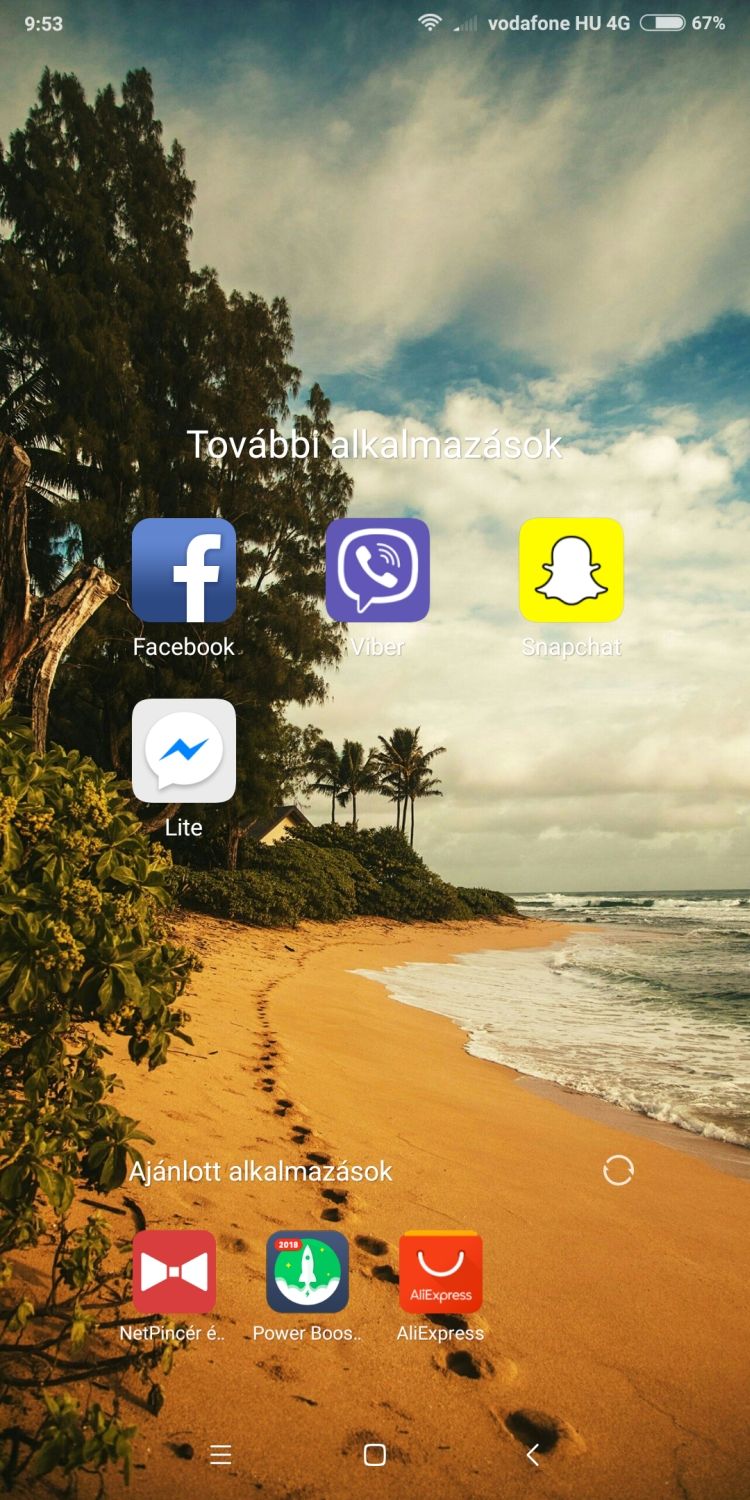This screenshot has height=1500, width=750.
Task: Go to the home screen
Action: click(375, 1455)
